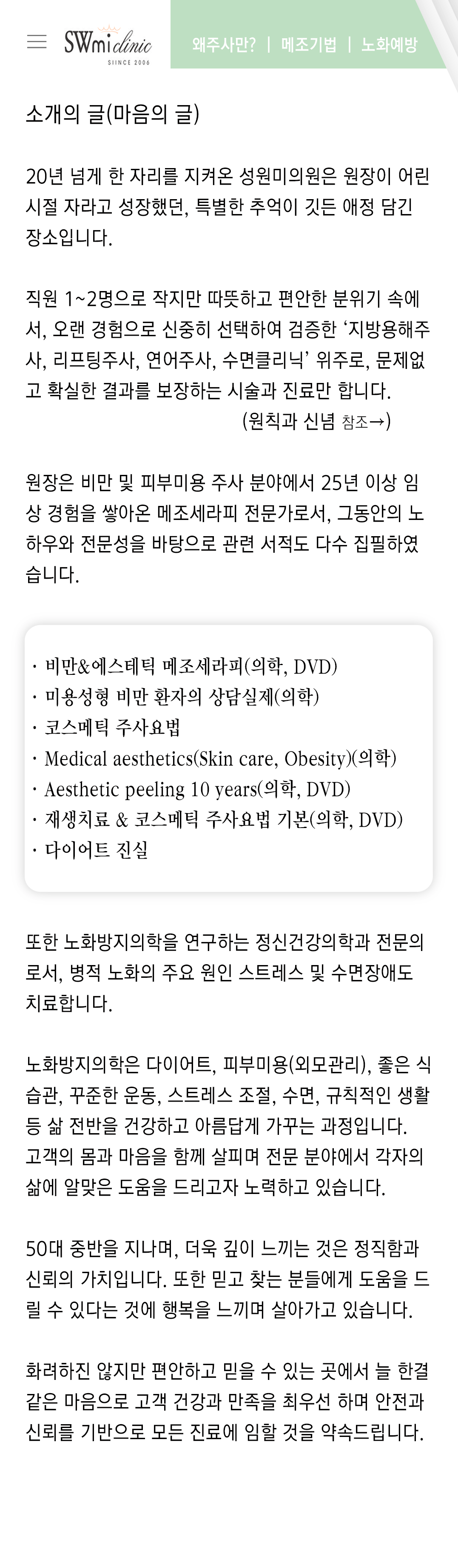
Task: Open the 왜주사만? page
Action: pyautogui.click(x=223, y=44)
